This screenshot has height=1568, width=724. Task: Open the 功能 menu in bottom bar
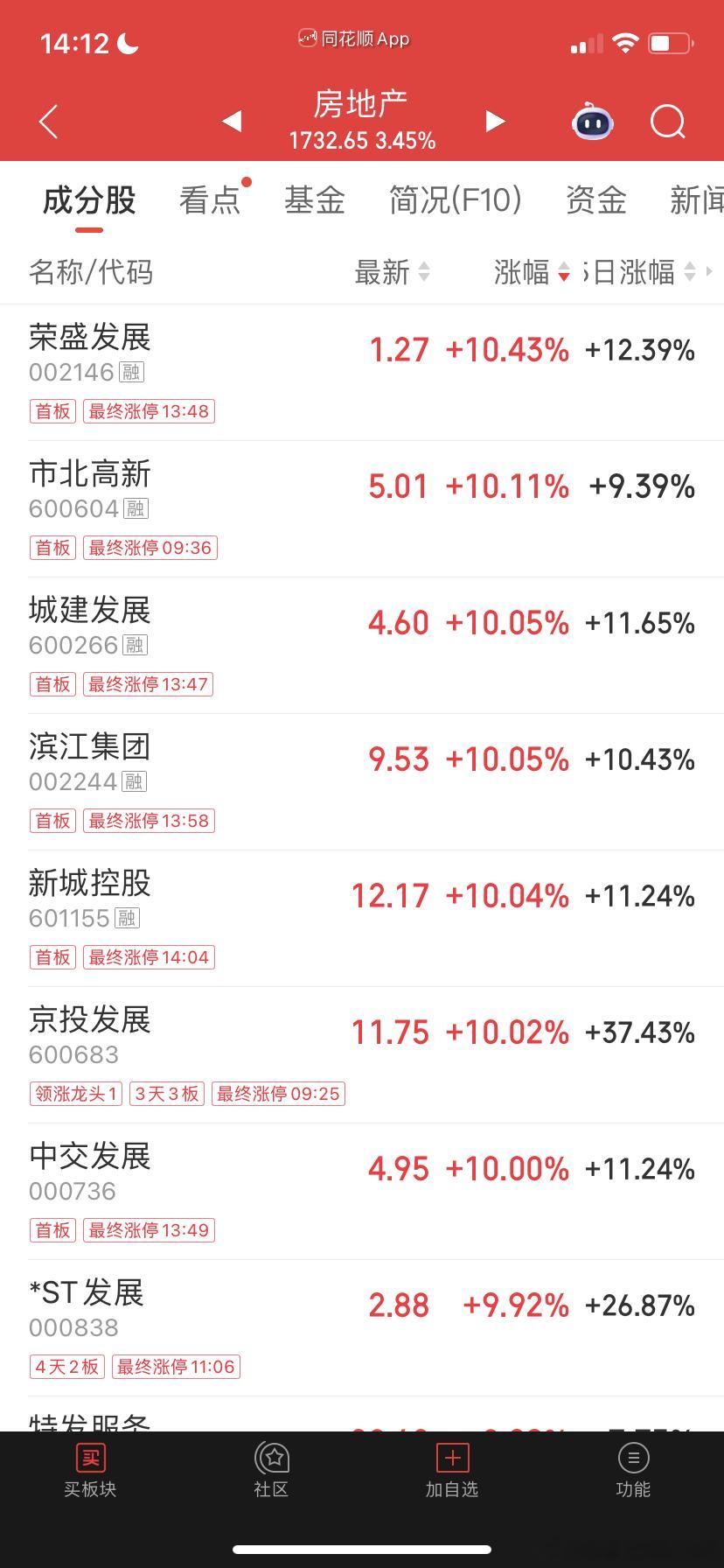tap(633, 1471)
